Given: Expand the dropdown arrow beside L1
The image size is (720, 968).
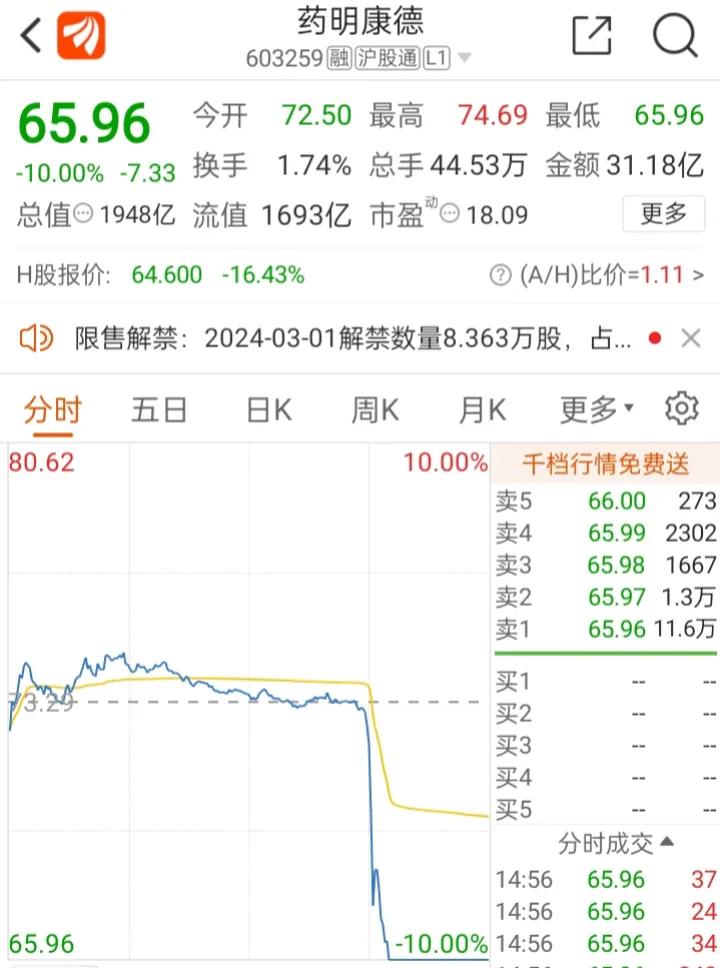Looking at the screenshot, I should click(463, 58).
